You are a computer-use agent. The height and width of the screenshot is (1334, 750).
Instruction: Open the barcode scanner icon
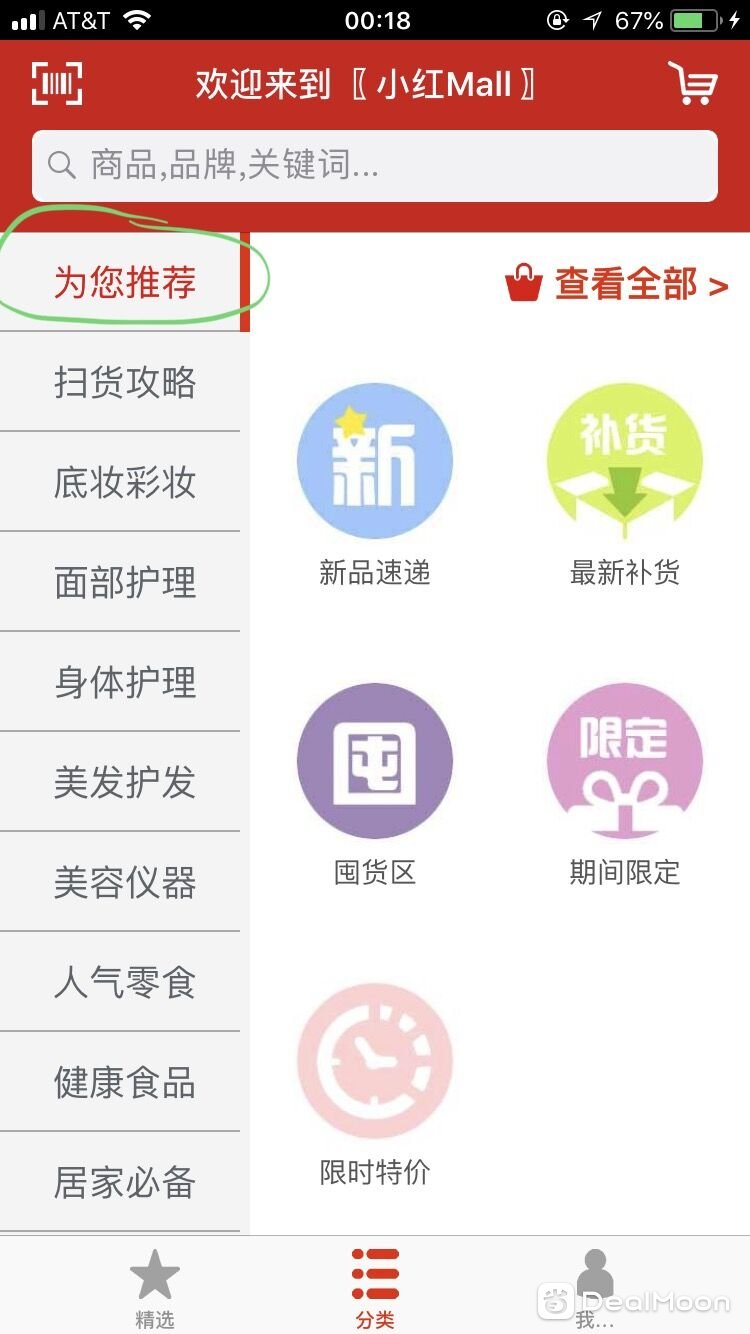tap(57, 83)
